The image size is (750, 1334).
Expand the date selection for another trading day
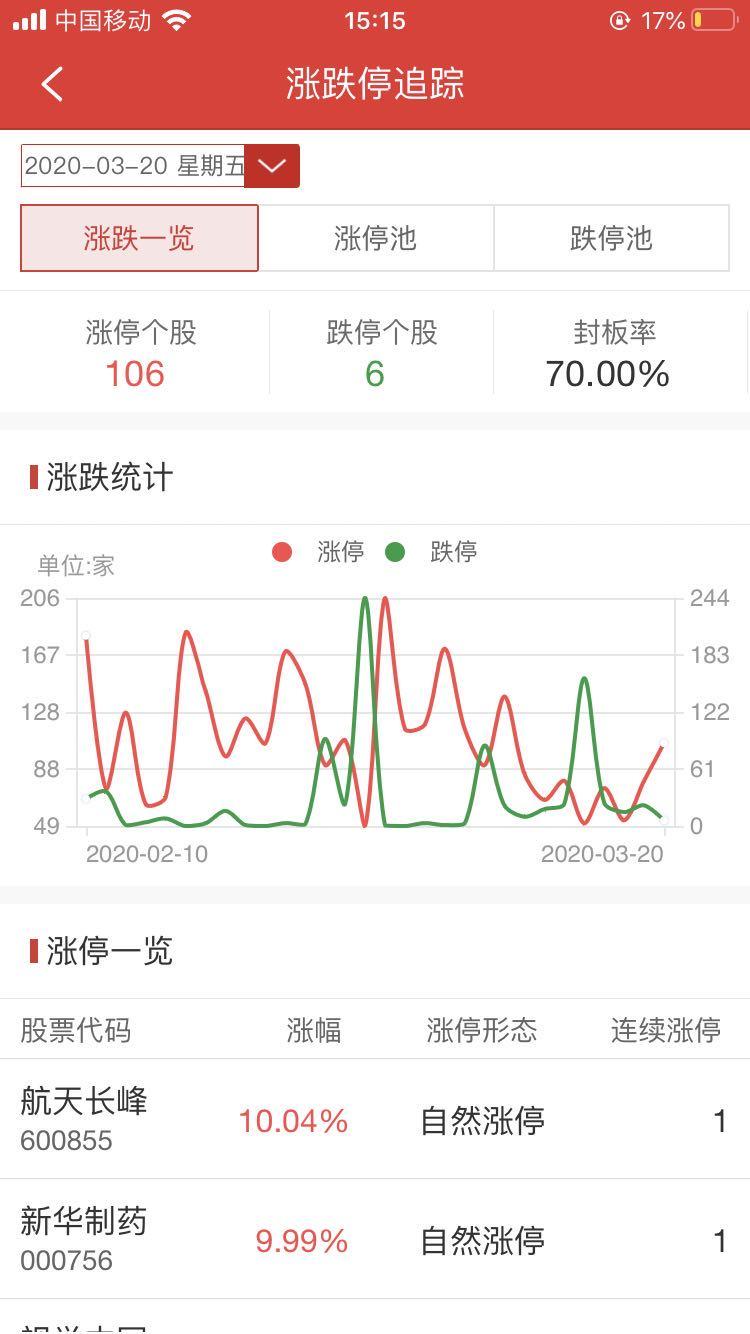270,165
